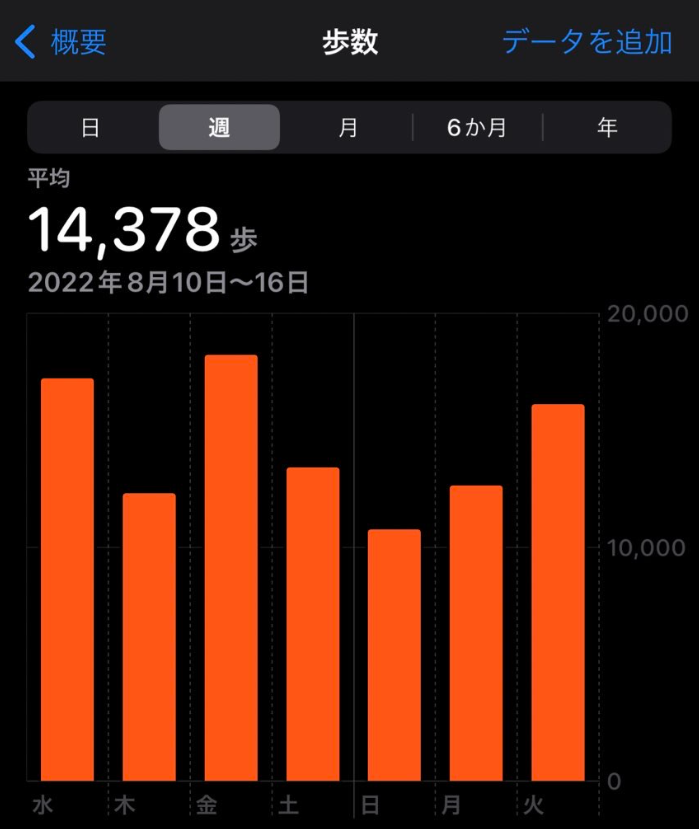This screenshot has width=699, height=829.
Task: Select the 日 bar in the chart
Action: pyautogui.click(x=394, y=655)
